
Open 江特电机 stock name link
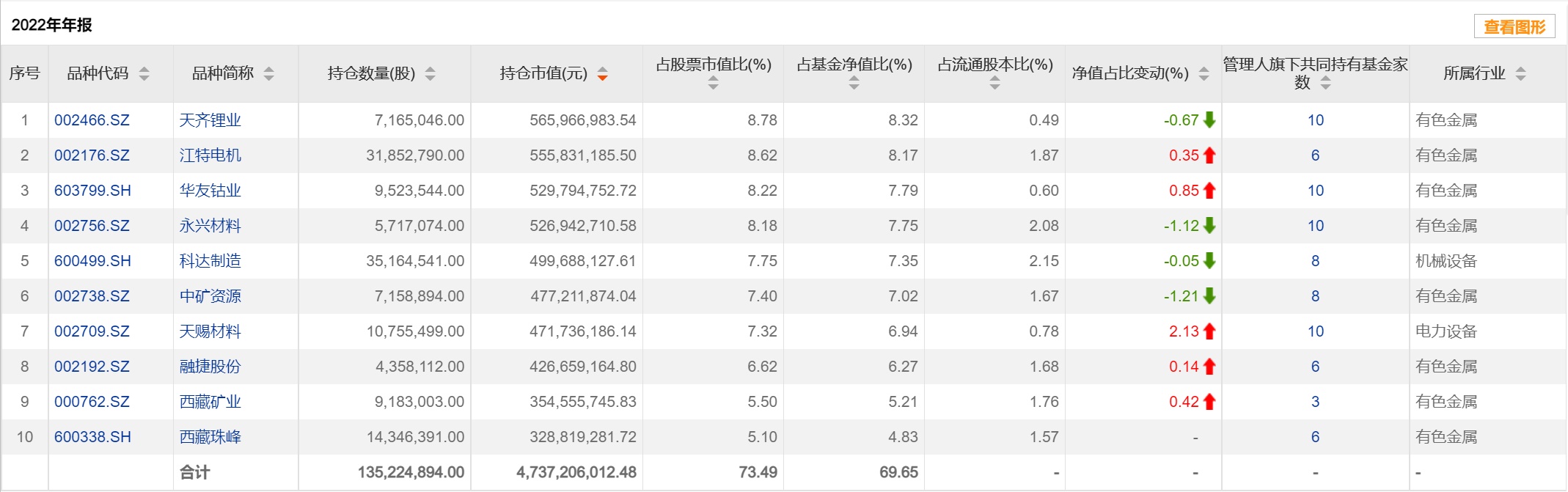coord(210,155)
